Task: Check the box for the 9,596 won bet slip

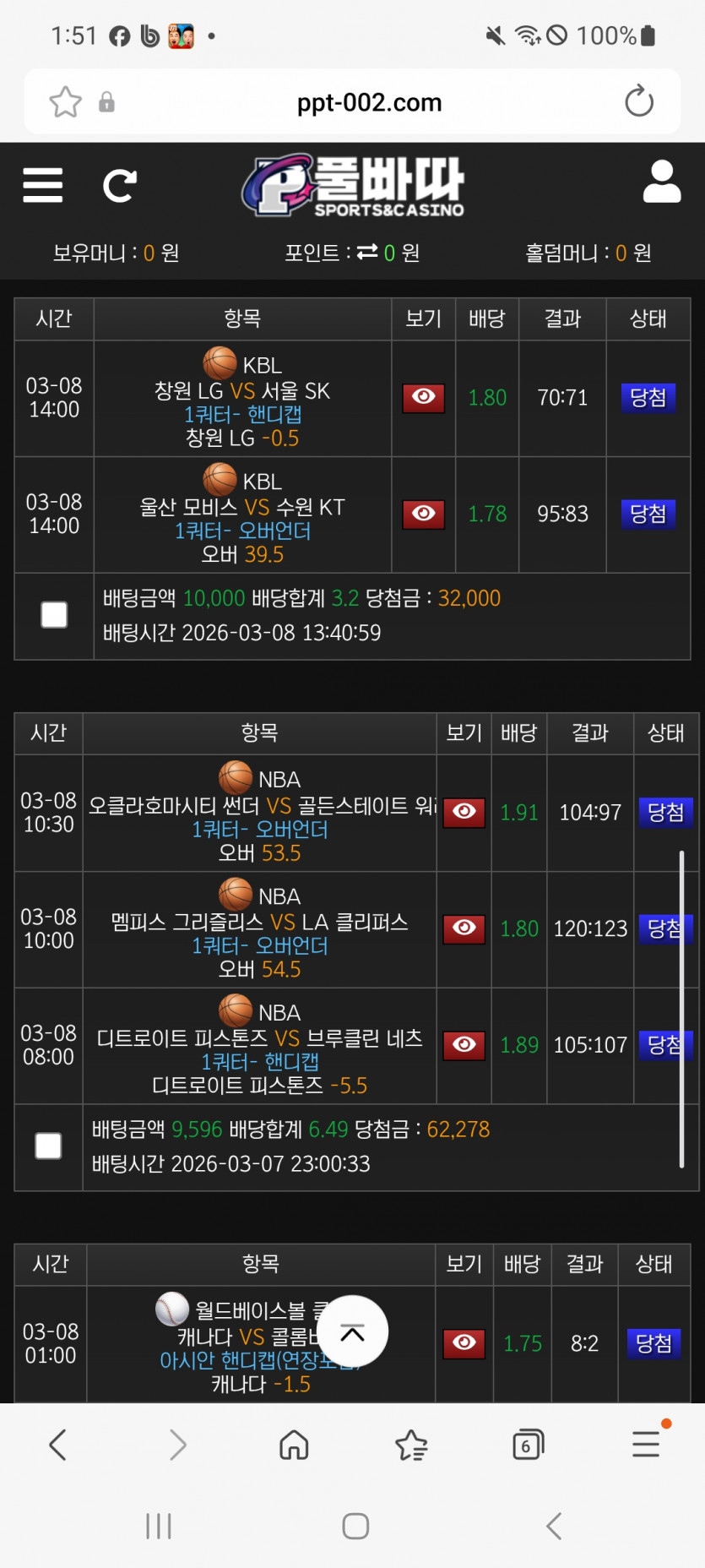Action: 48,1146
